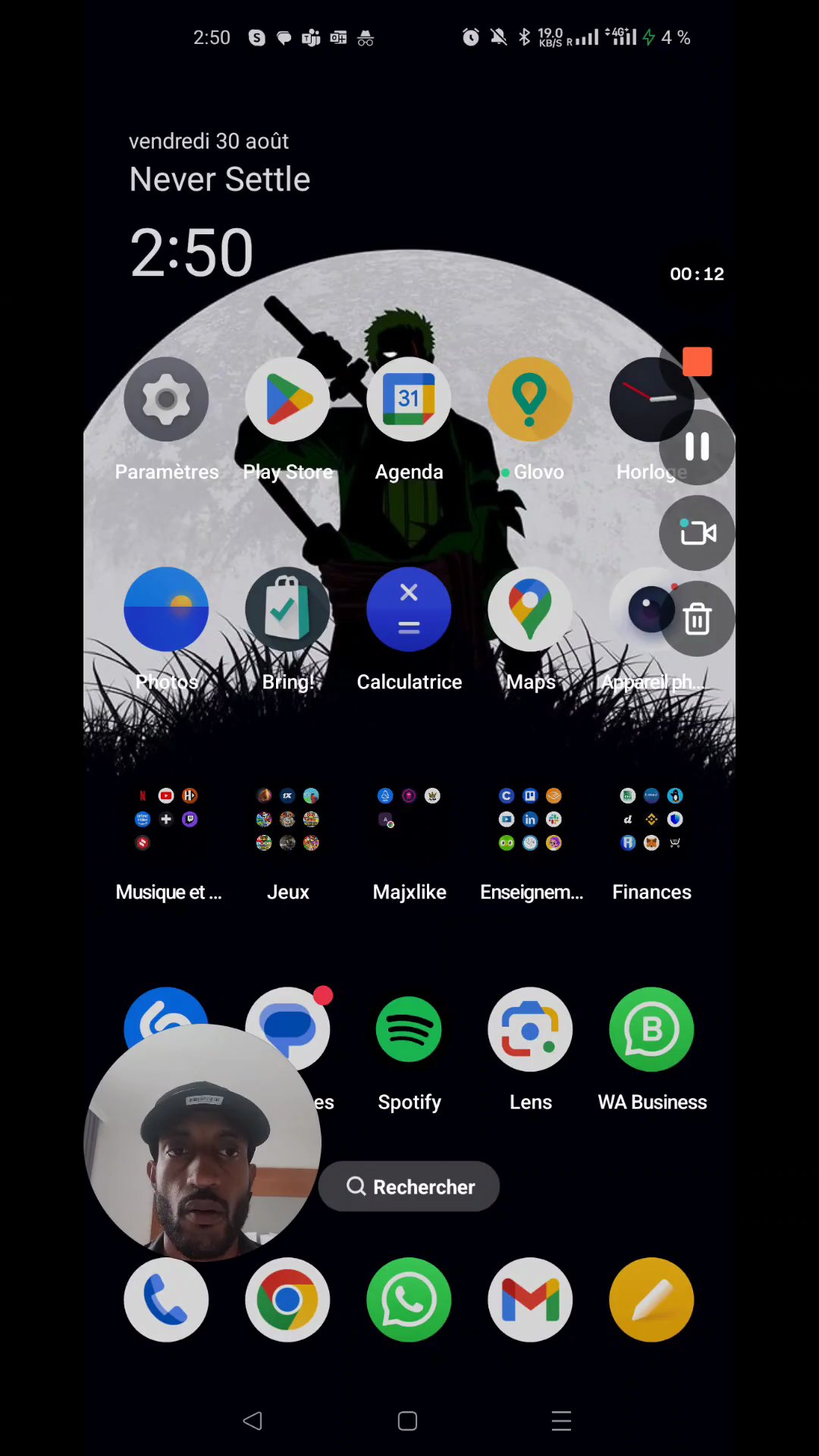Toggle the front camera recording overlay

pos(697,533)
